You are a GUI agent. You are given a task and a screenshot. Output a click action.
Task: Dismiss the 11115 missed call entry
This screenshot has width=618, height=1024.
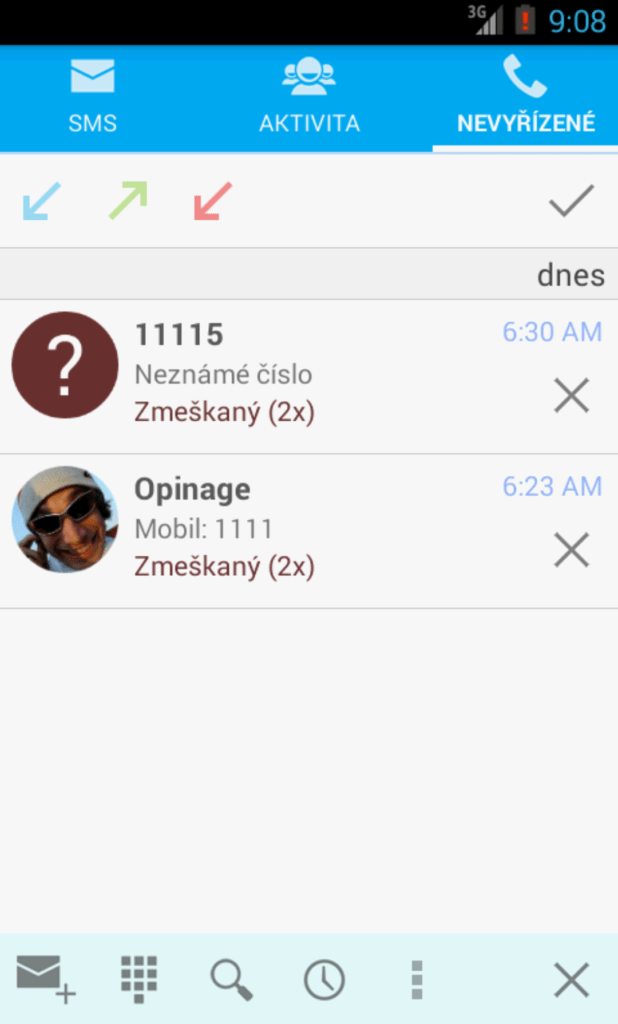(x=571, y=396)
